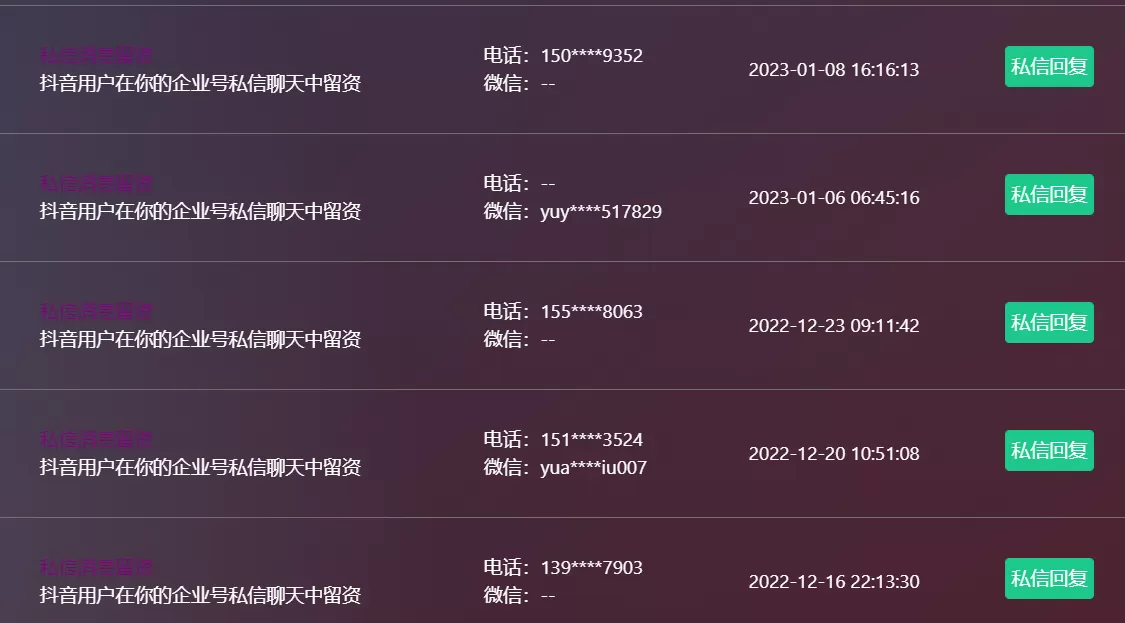Tap 私信回复 for WeChat lead yuy****517829
Image resolution: width=1125 pixels, height=623 pixels.
pos(1049,195)
